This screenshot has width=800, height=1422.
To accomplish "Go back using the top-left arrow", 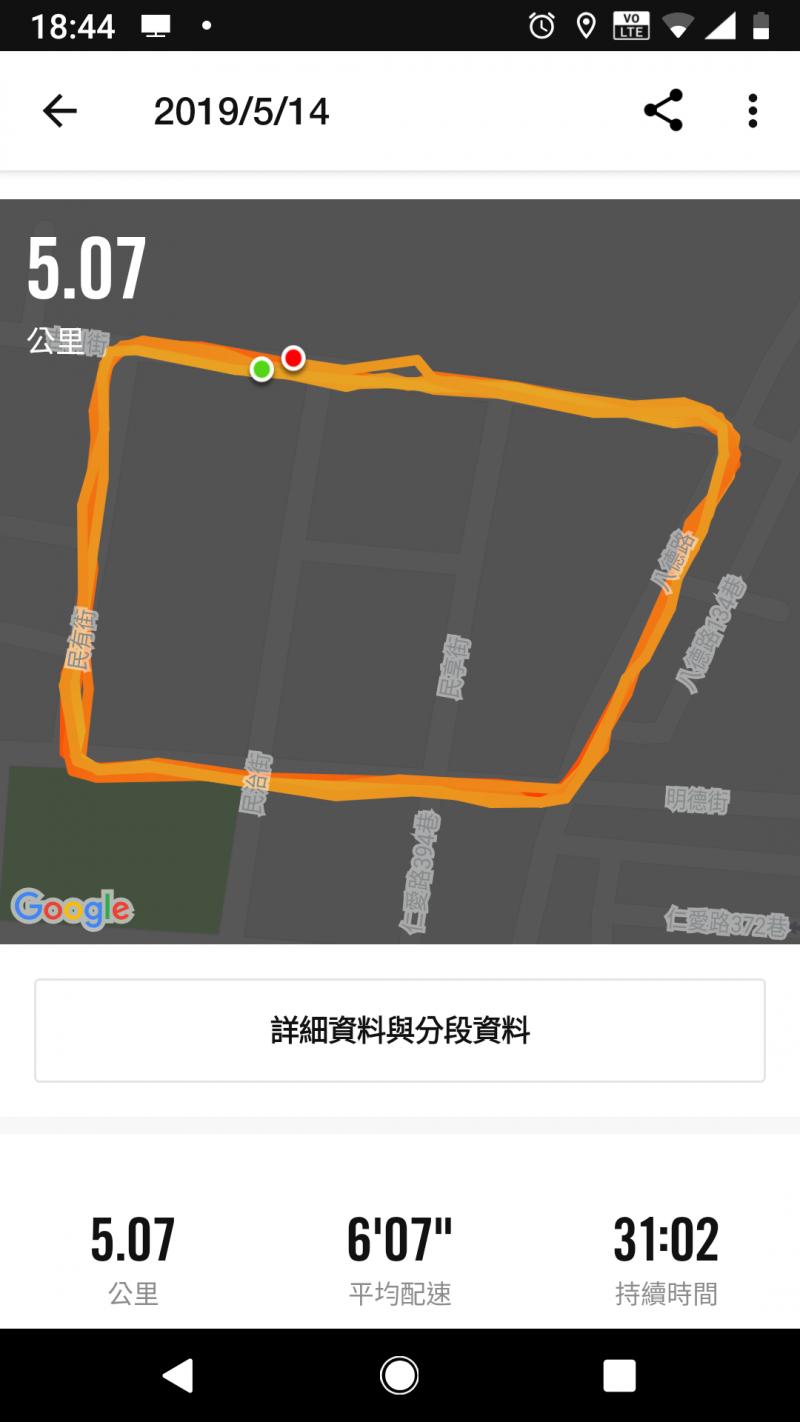I will tap(60, 111).
